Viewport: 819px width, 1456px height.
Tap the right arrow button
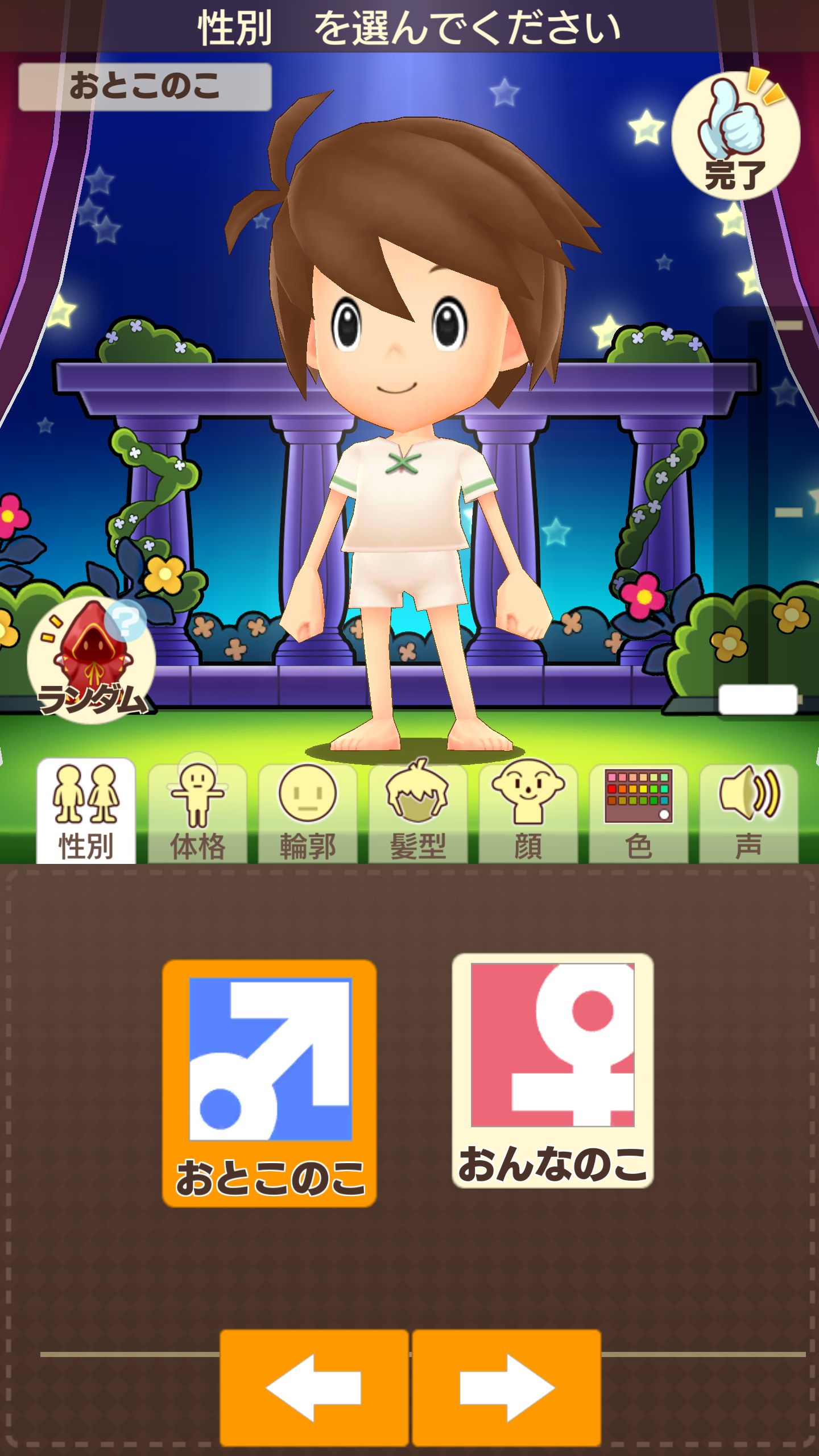[x=506, y=1388]
